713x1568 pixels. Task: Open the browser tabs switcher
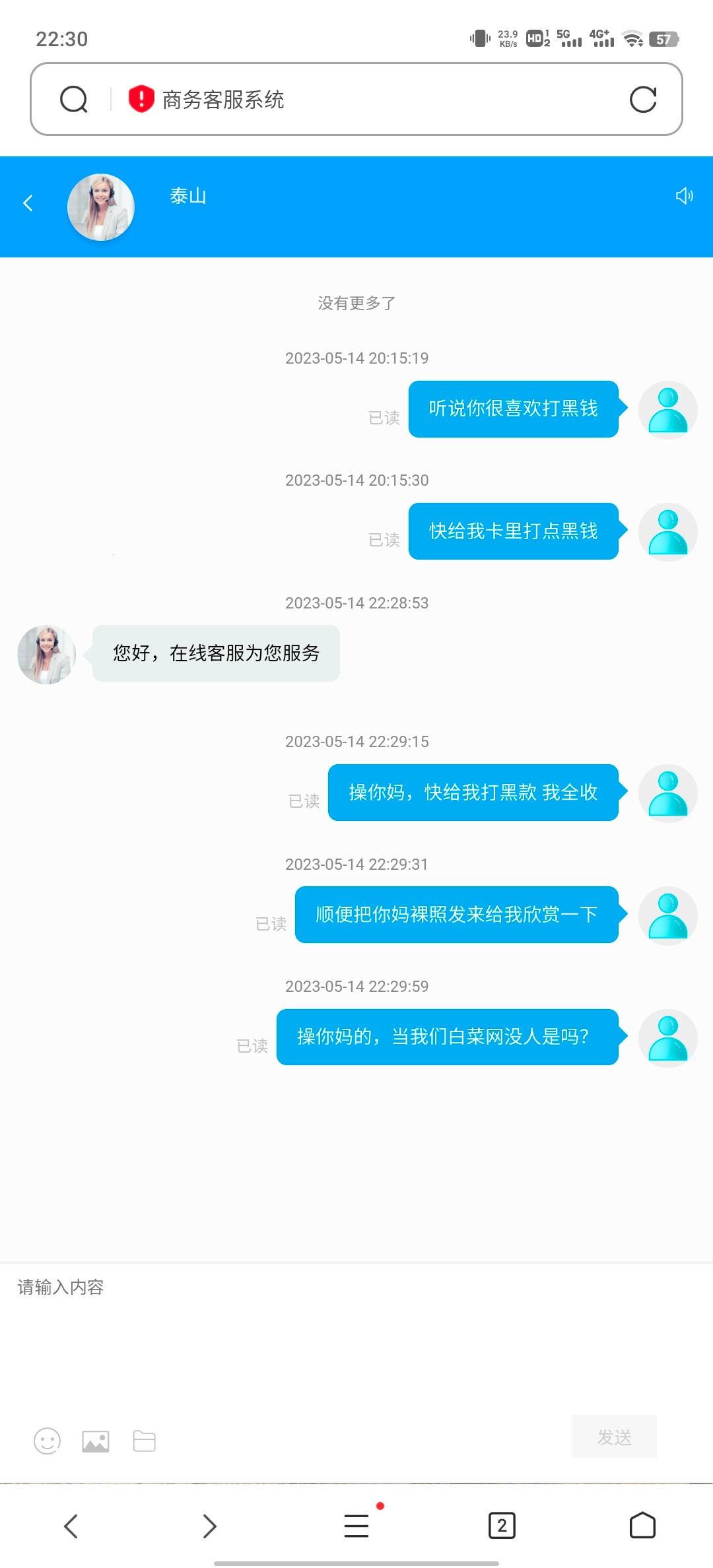click(502, 1526)
